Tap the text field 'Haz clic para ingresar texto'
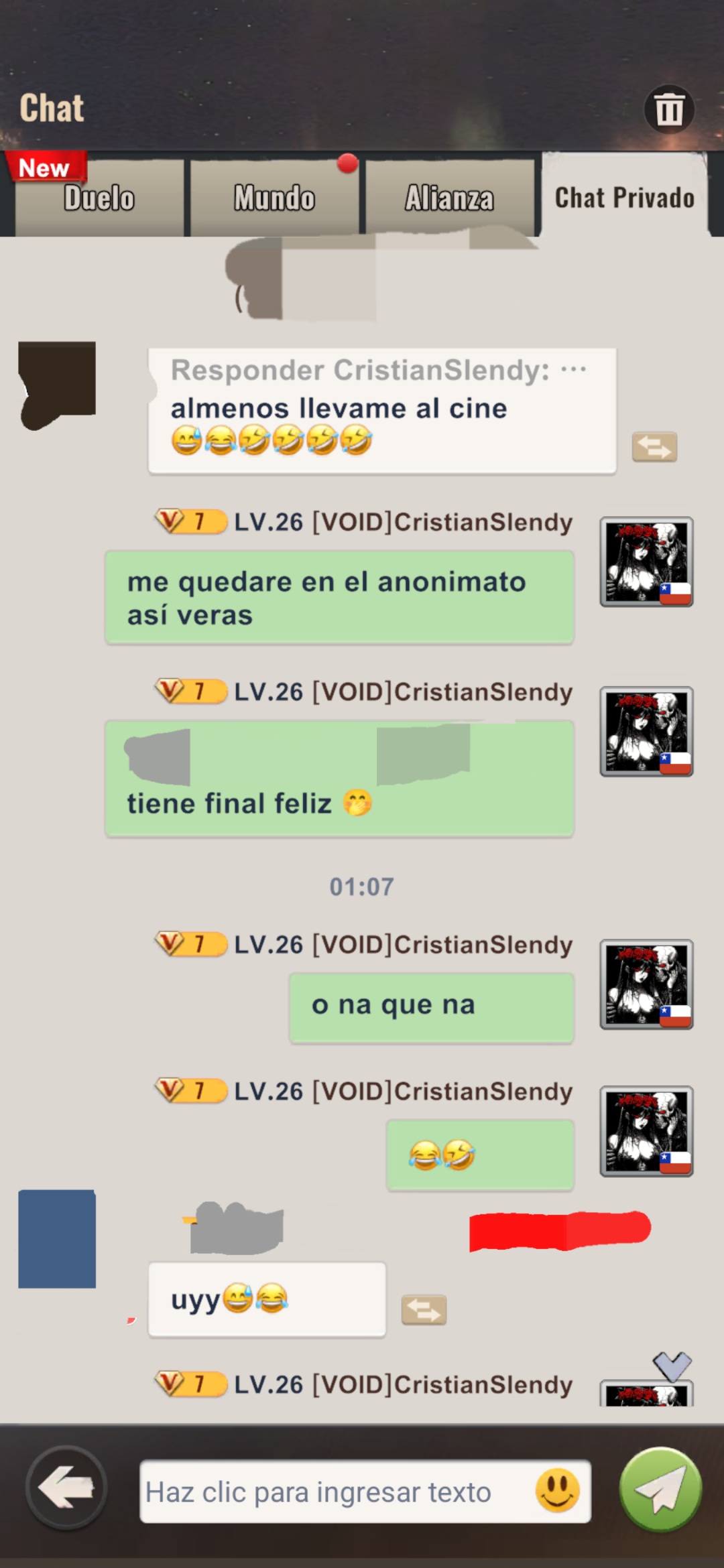 [365, 1492]
